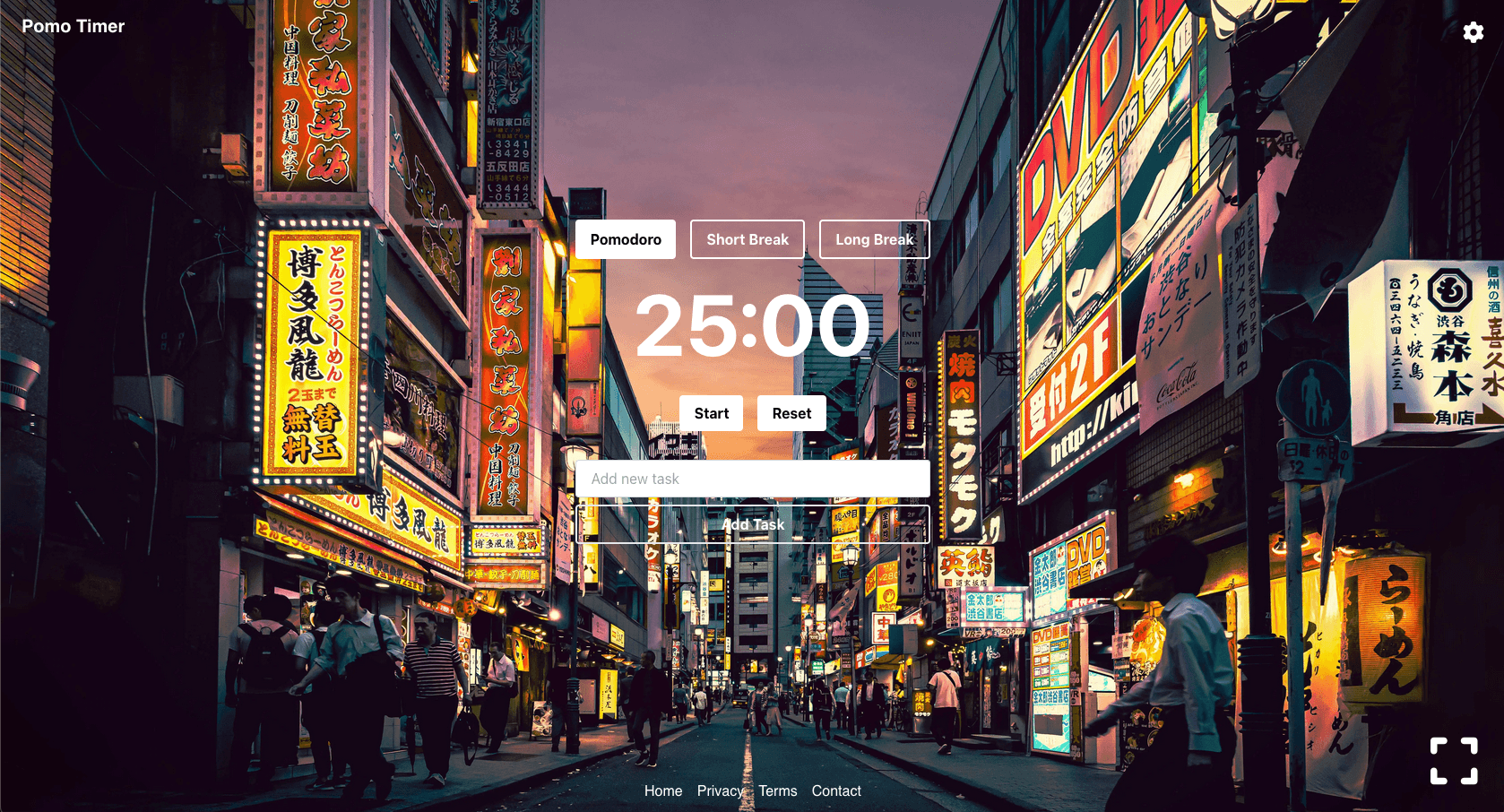The image size is (1504, 812).
Task: Open the Contact link
Action: click(x=835, y=790)
